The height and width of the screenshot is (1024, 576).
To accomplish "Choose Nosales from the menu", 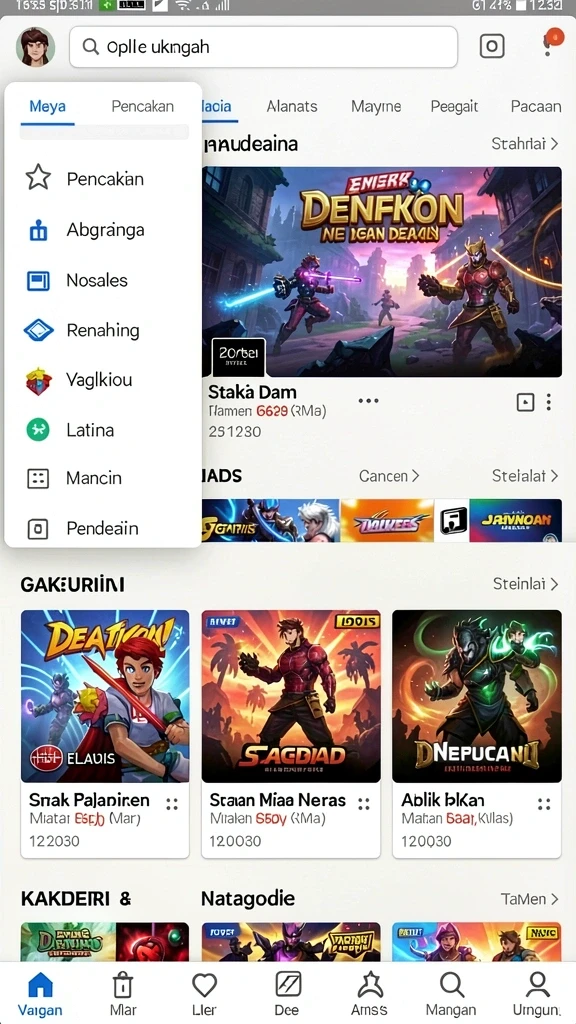I will click(x=103, y=280).
